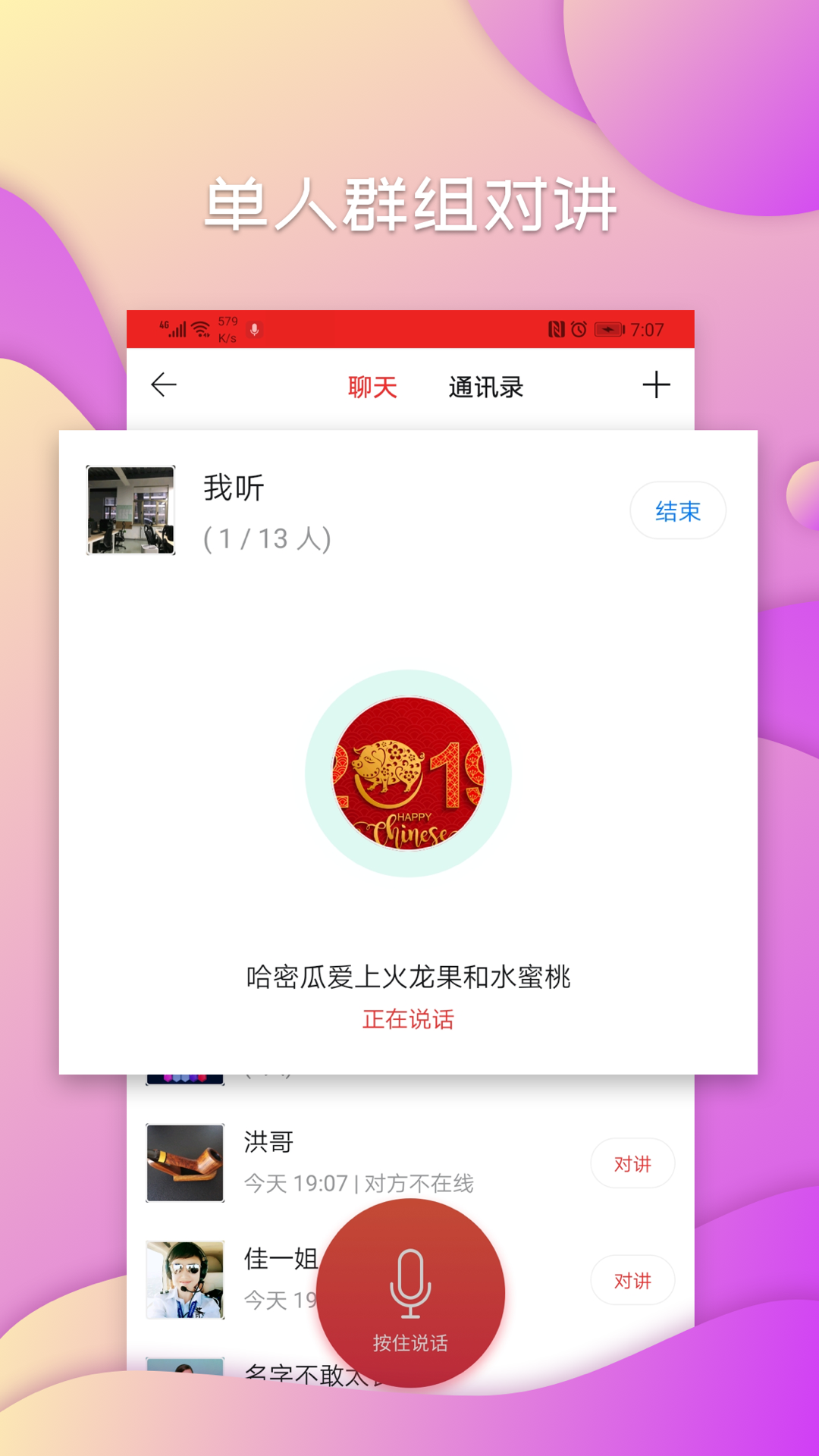Switch to the 通讯录 tab
The width and height of the screenshot is (819, 1456).
click(486, 385)
